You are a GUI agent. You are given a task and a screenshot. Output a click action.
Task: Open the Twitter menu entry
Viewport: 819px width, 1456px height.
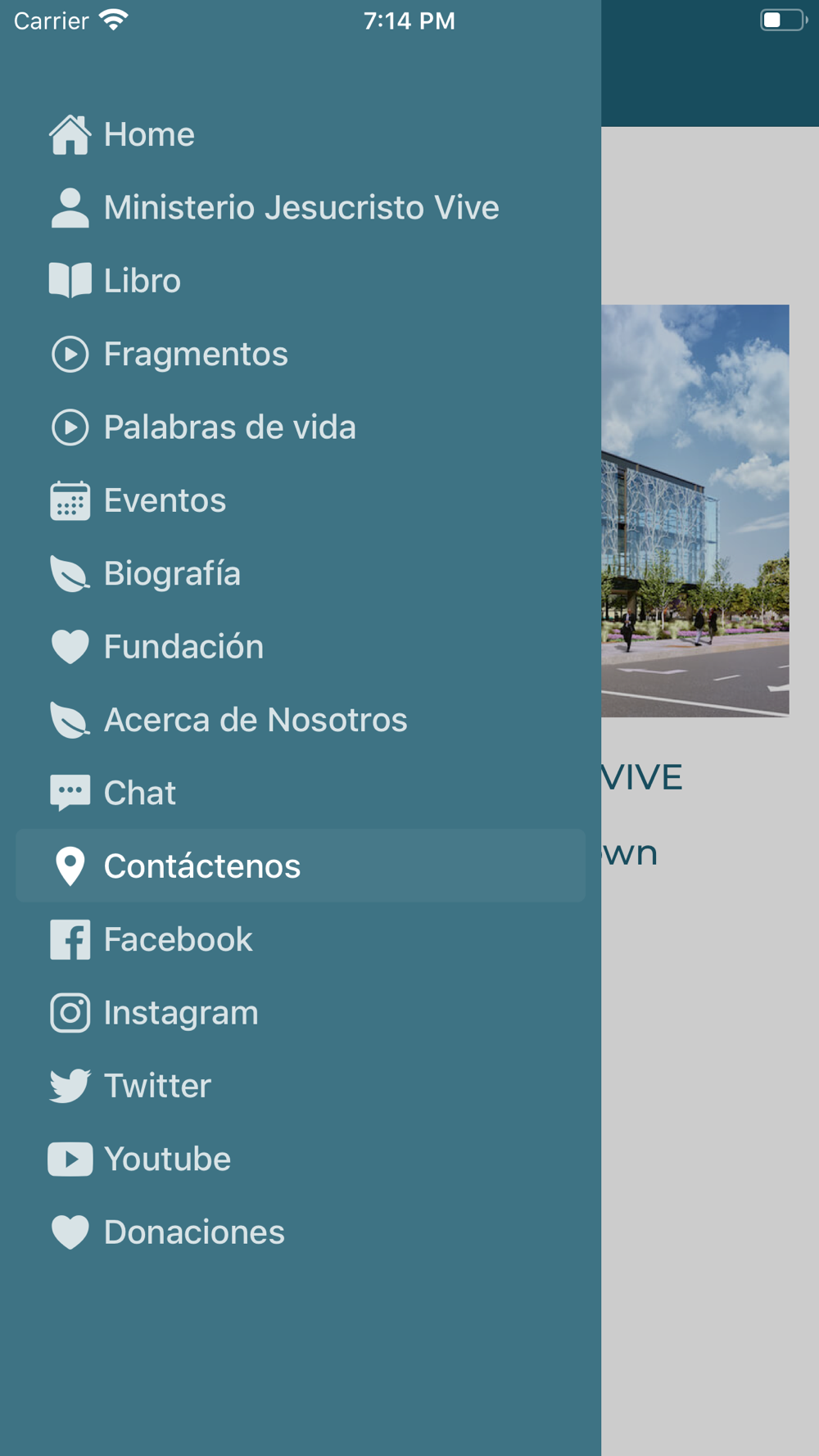coord(157,1086)
